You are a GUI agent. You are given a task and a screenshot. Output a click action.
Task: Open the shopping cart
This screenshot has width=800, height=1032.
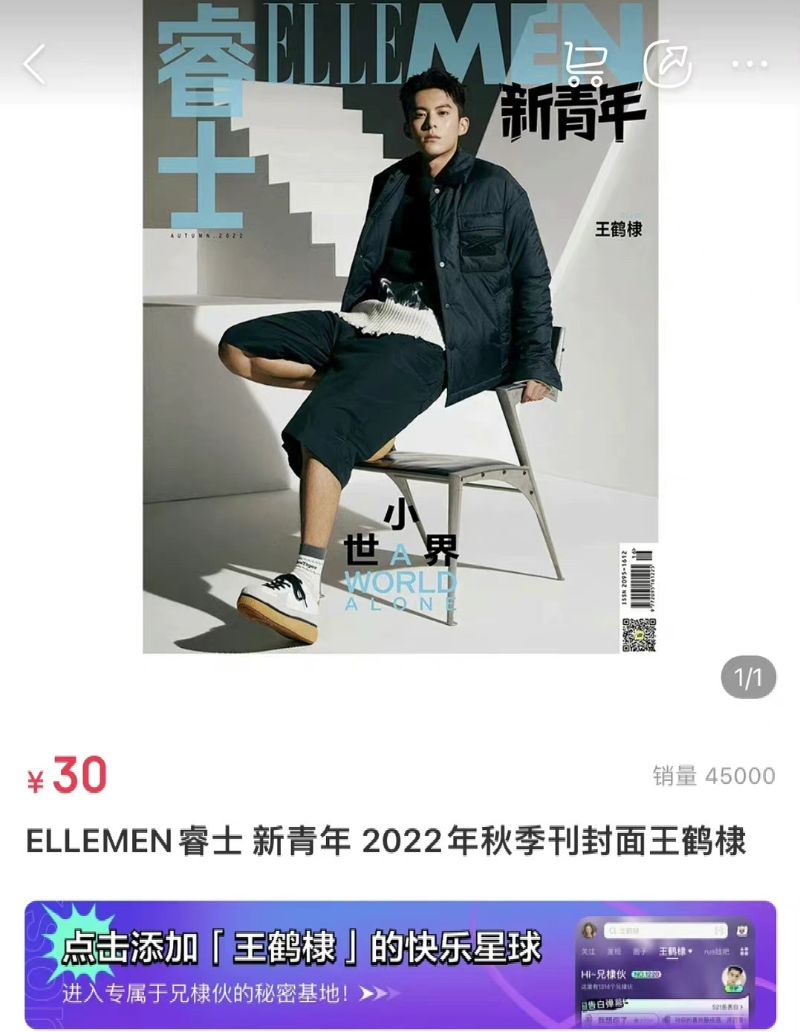[x=585, y=64]
